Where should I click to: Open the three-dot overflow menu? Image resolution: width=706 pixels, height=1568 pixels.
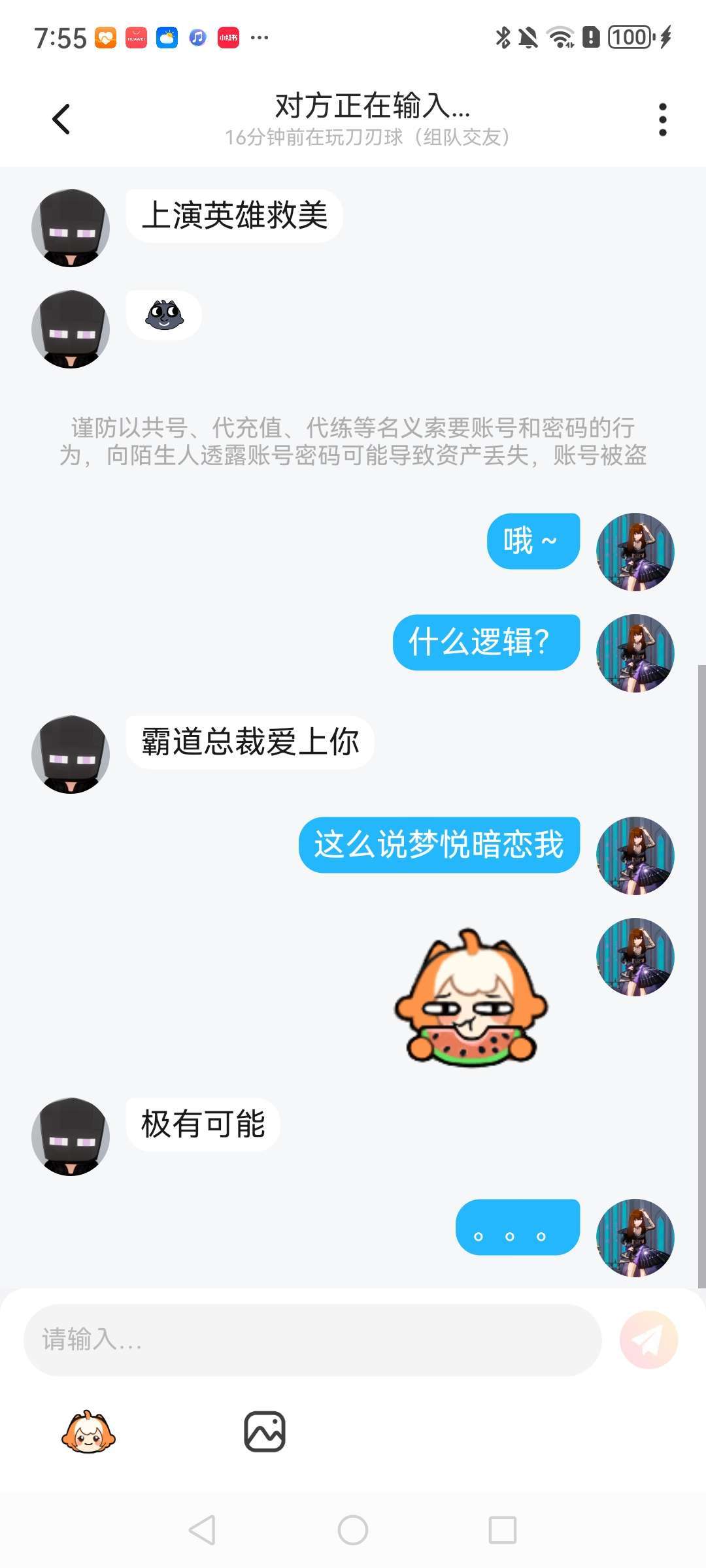pos(662,120)
